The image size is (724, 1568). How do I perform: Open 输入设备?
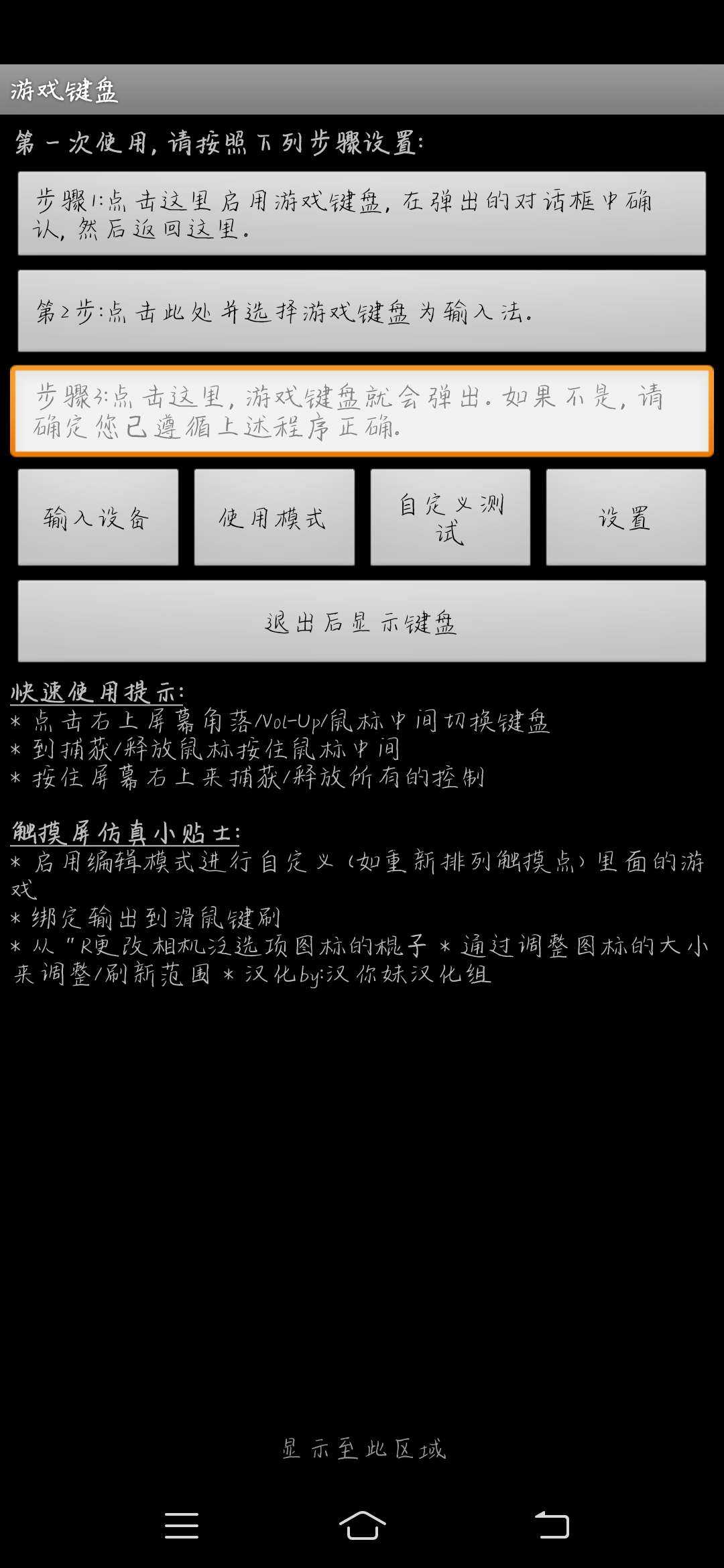[98, 517]
